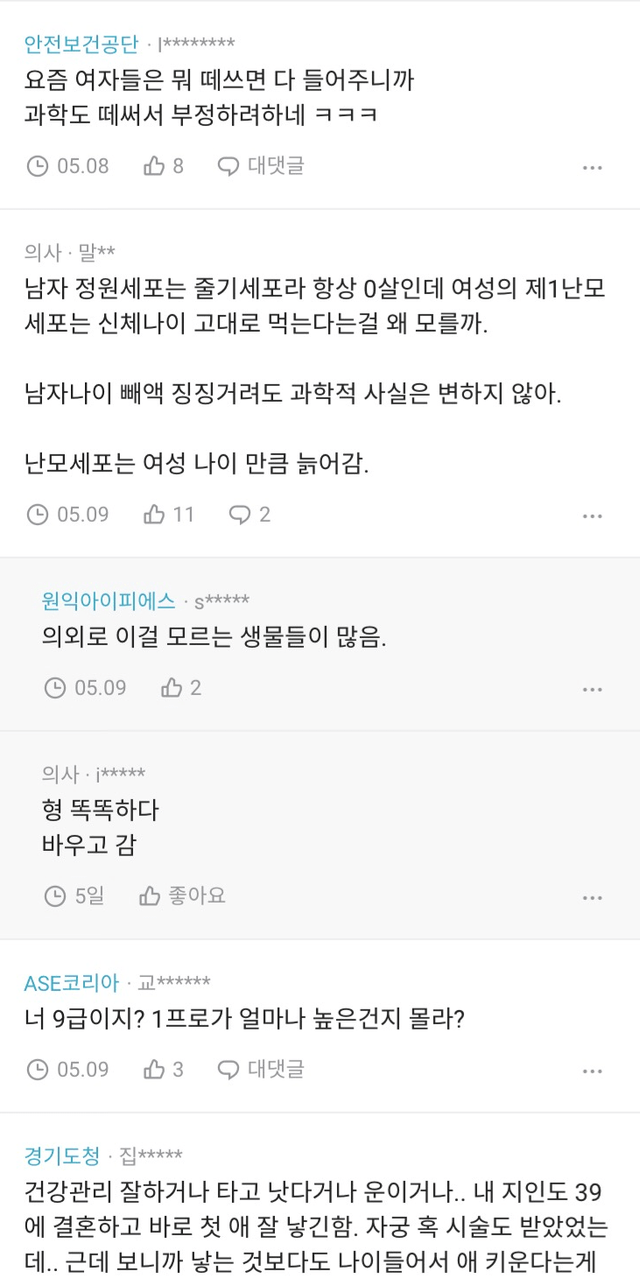The width and height of the screenshot is (640, 1280).
Task: Open the 경기도청 company link
Action: point(62,1156)
